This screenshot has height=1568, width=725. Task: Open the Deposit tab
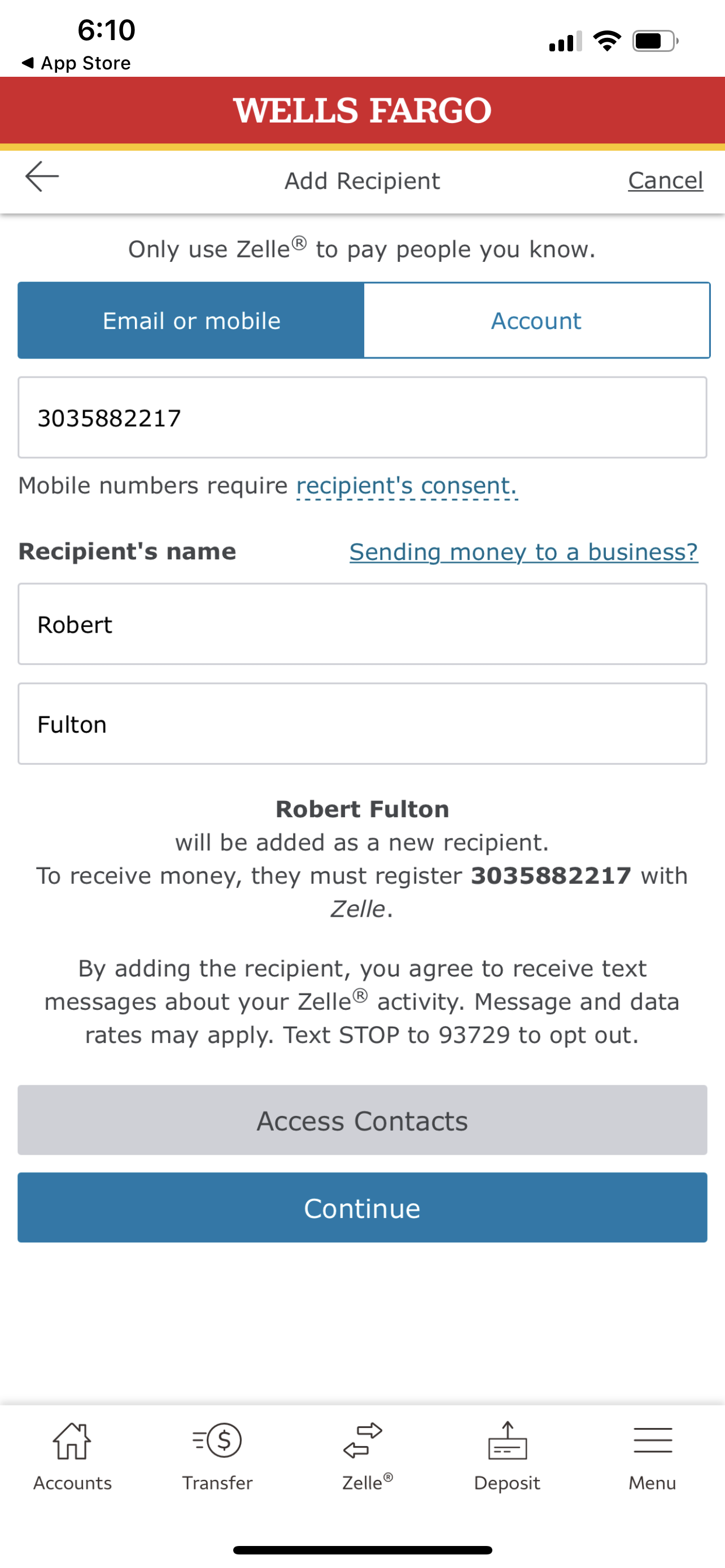pos(507,1457)
